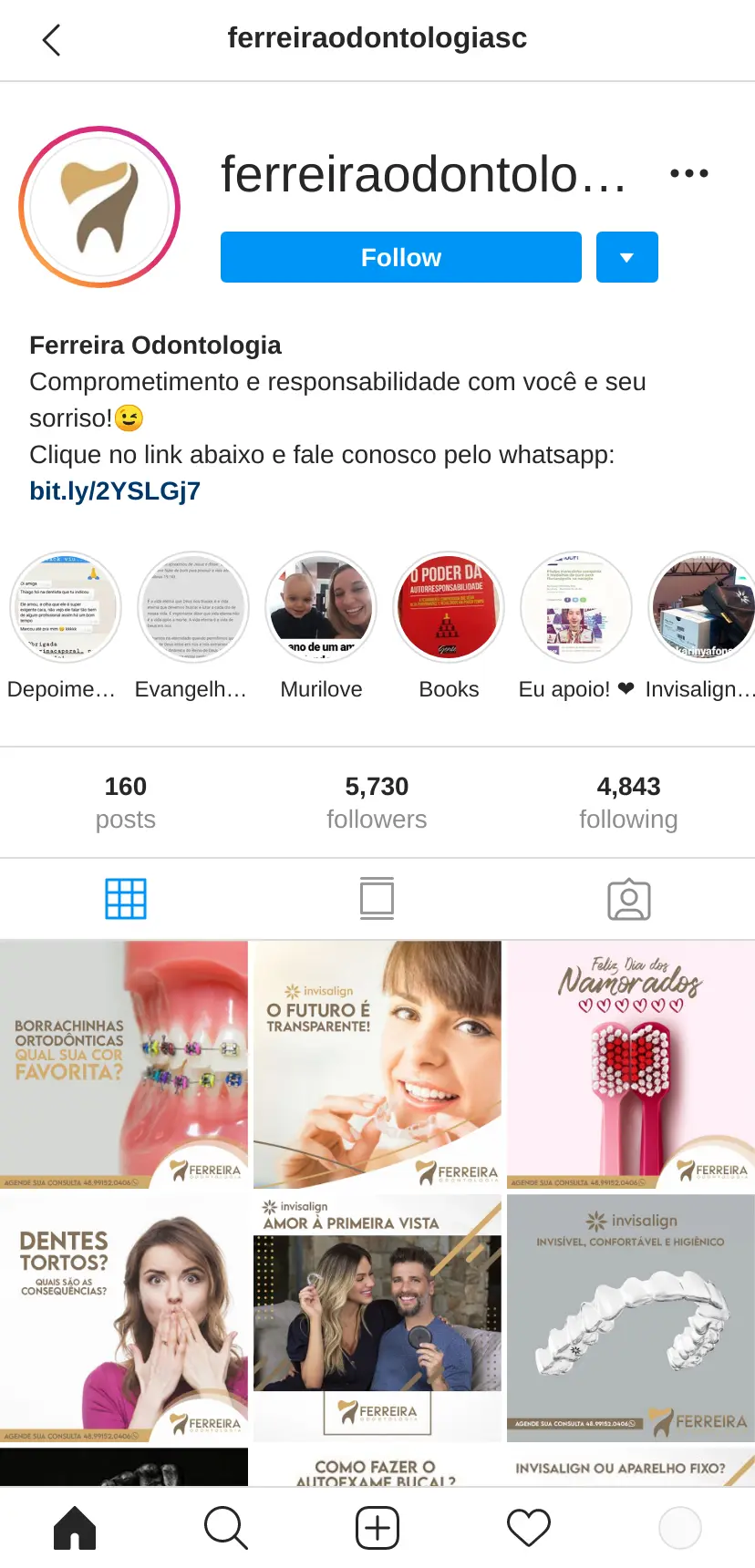Open the Dentes Tortos post
This screenshot has width=755, height=1568.
click(x=124, y=1317)
